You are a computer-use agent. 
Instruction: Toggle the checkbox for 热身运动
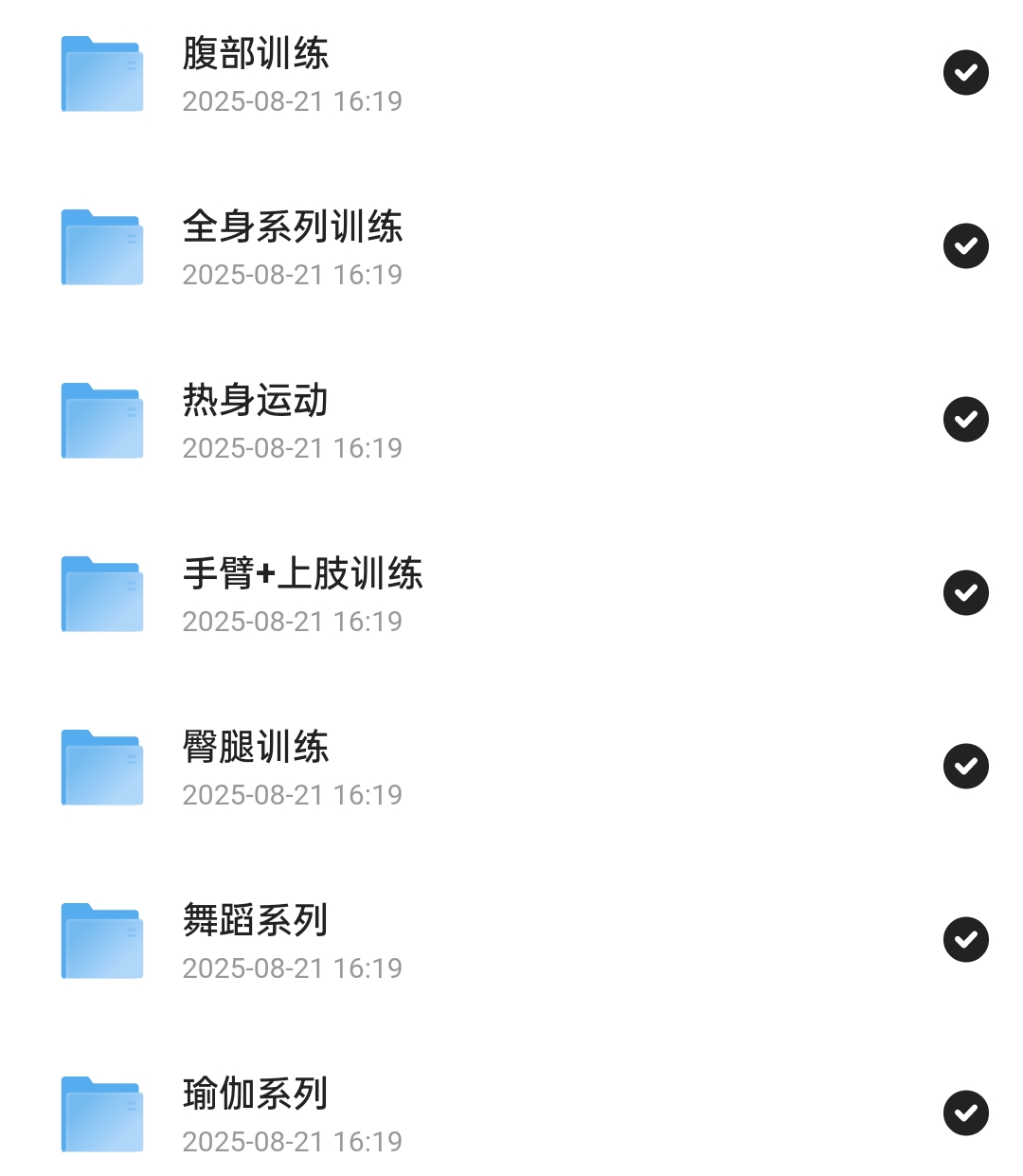point(965,420)
